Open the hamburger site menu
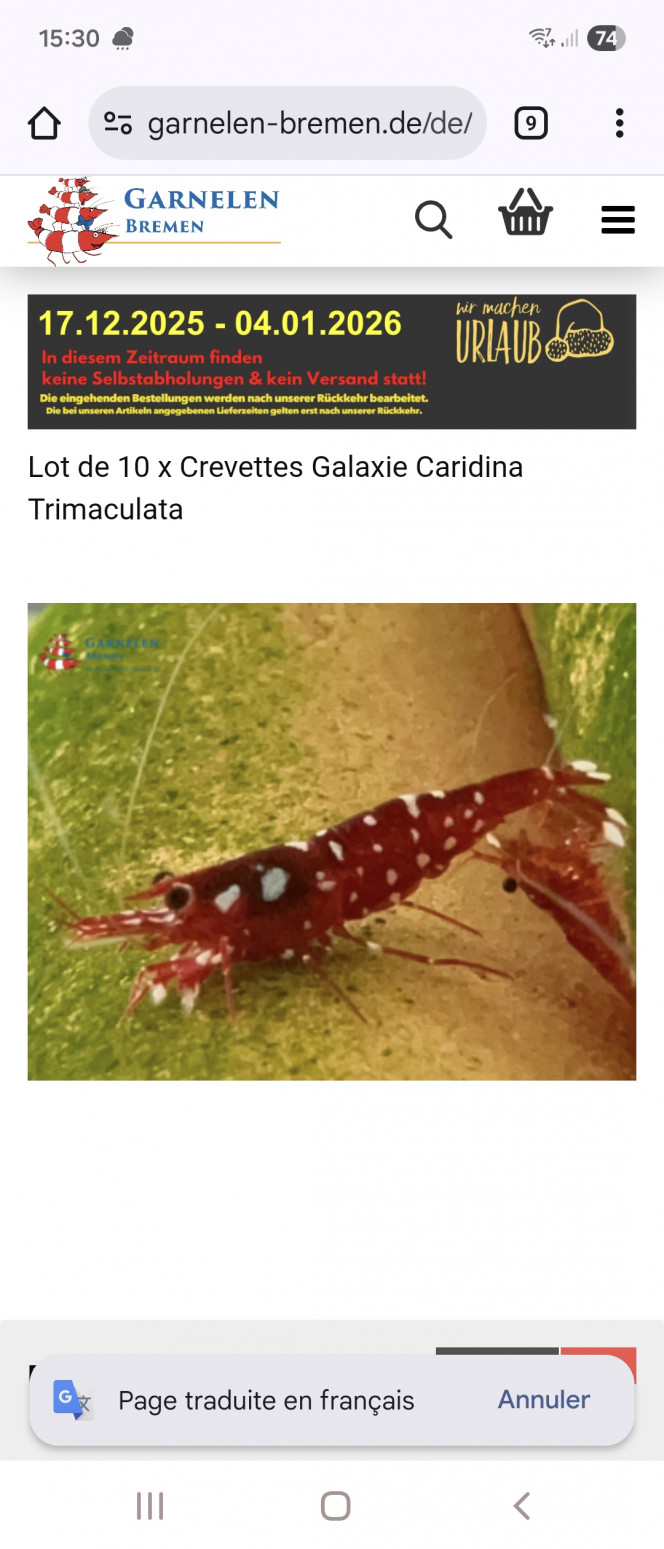 [618, 220]
